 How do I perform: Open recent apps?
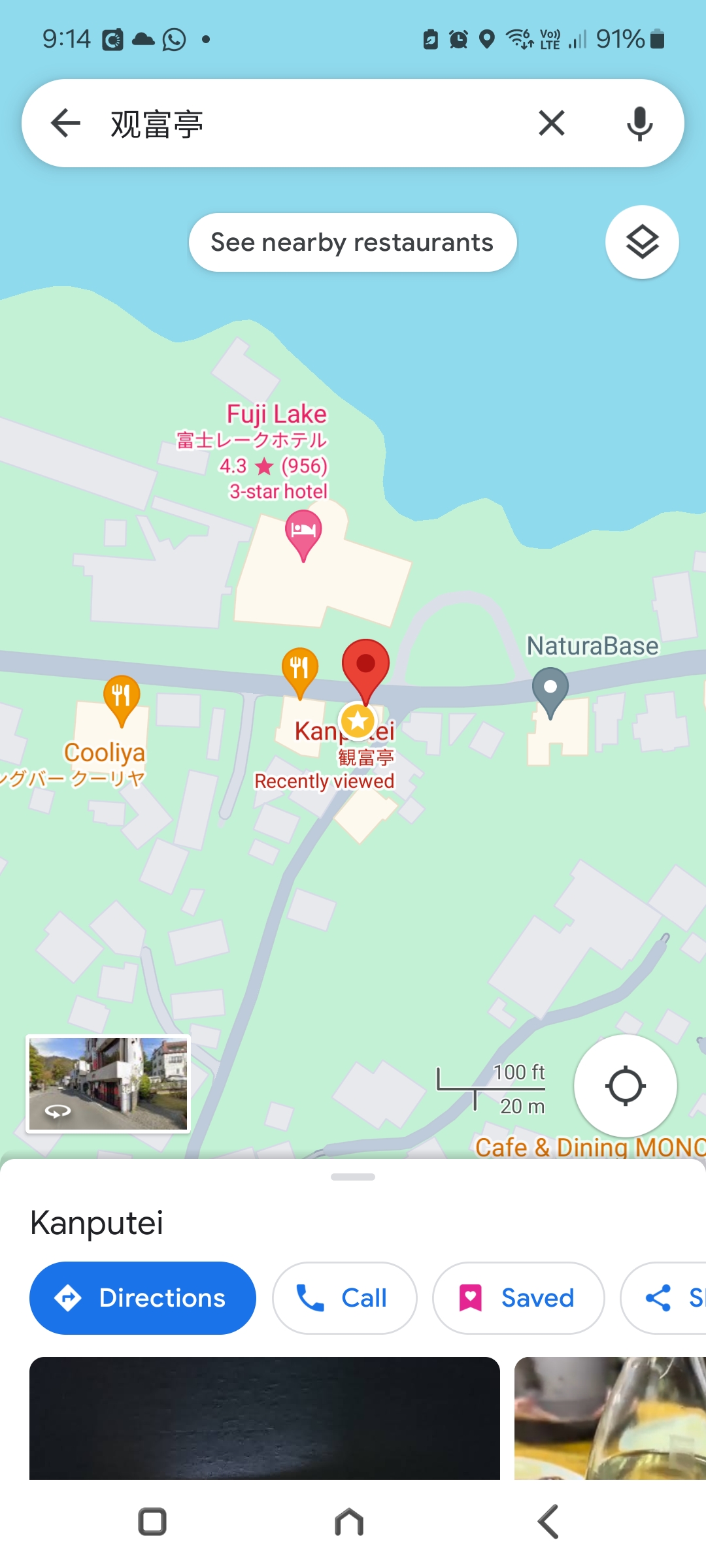(152, 1522)
